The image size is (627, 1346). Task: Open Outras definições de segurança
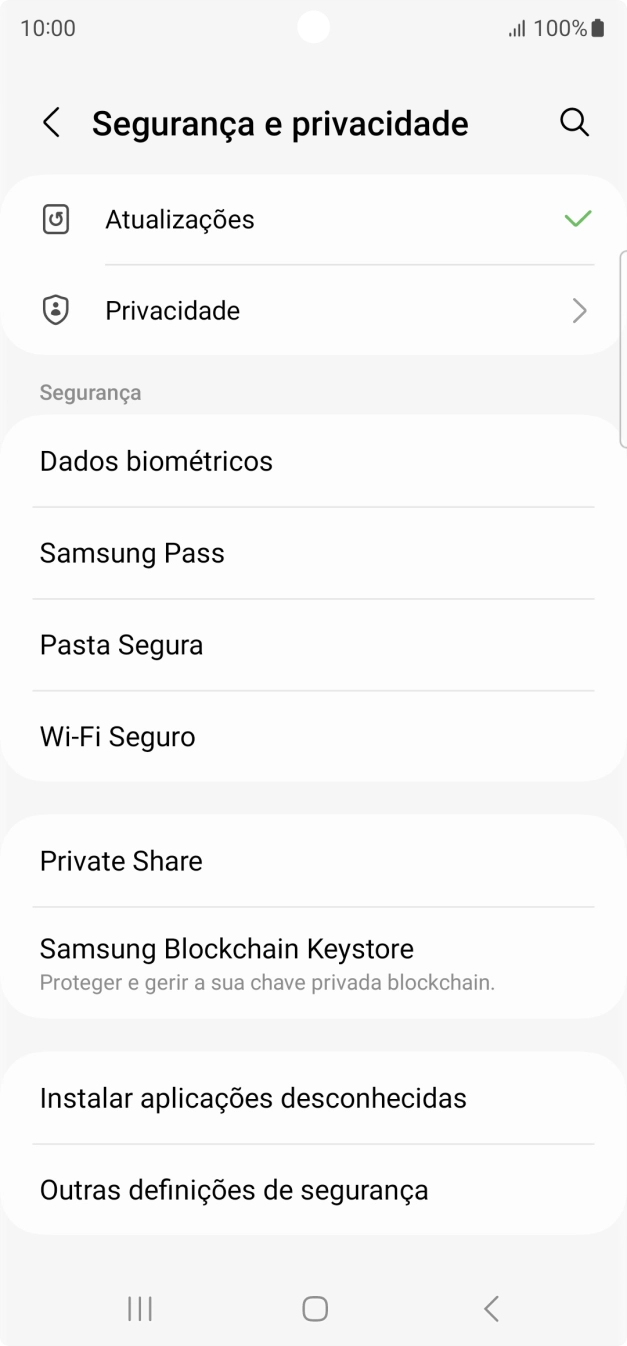coord(313,1190)
